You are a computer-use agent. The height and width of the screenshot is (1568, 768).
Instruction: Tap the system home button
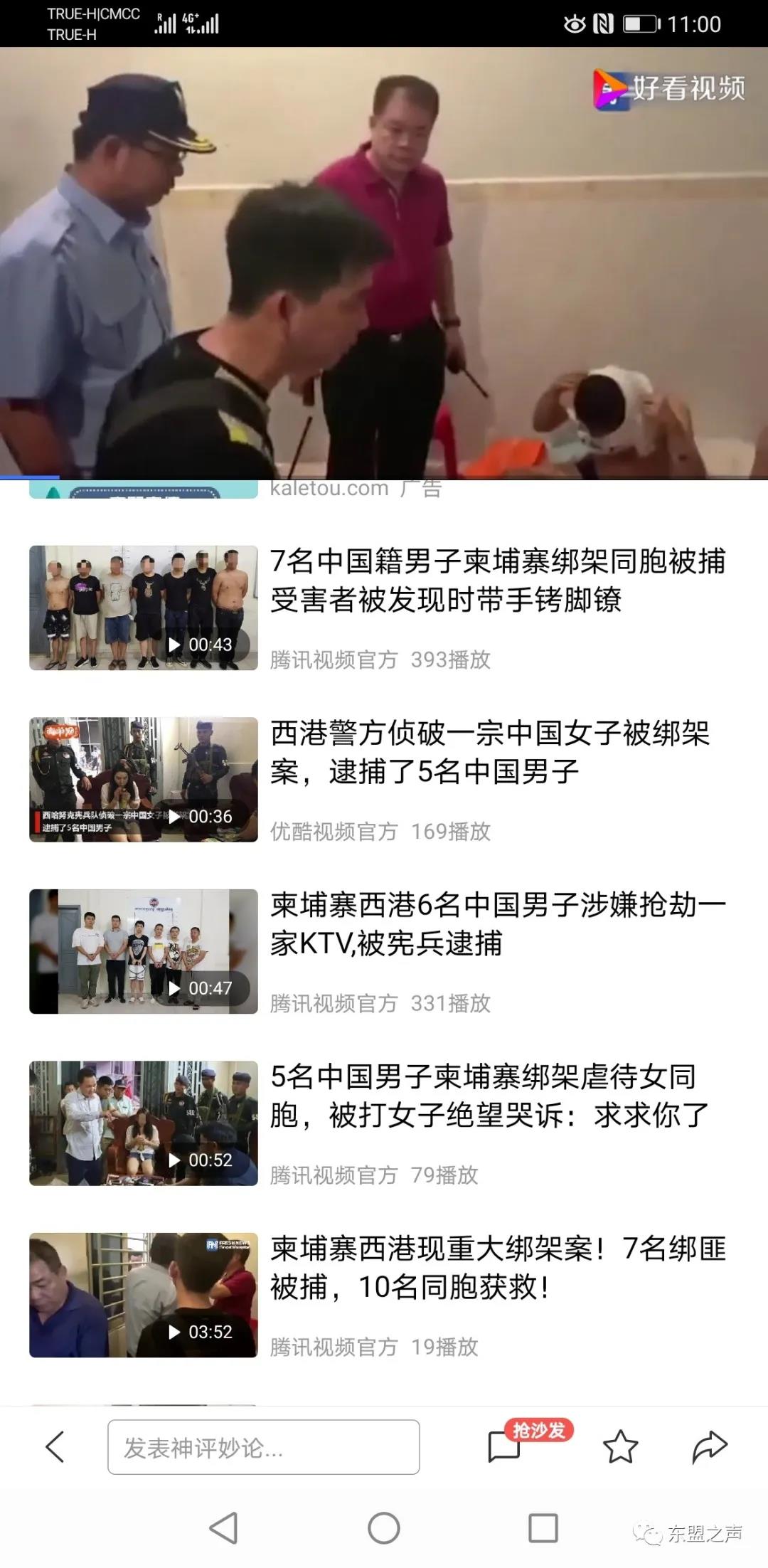tap(384, 1527)
